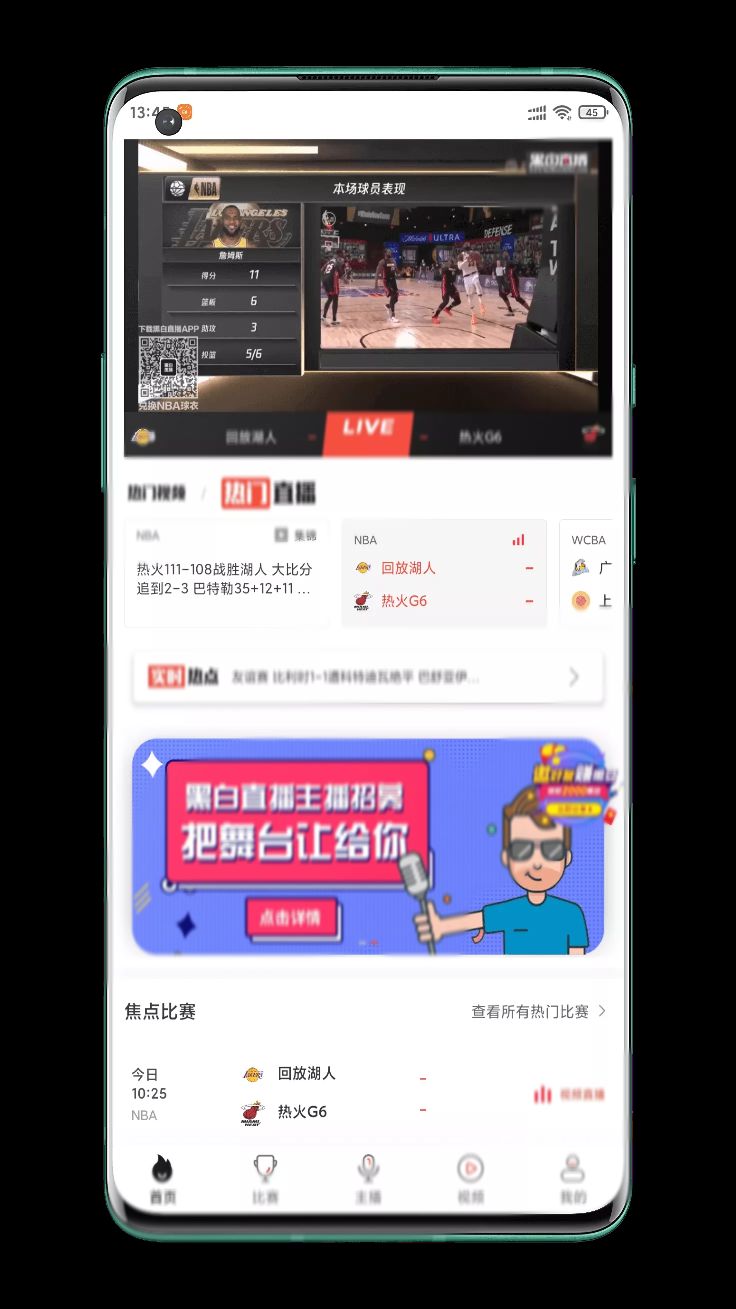The height and width of the screenshot is (1309, 736).
Task: Select the 主播 microphone icon in bottom navigation
Action: tap(367, 1176)
